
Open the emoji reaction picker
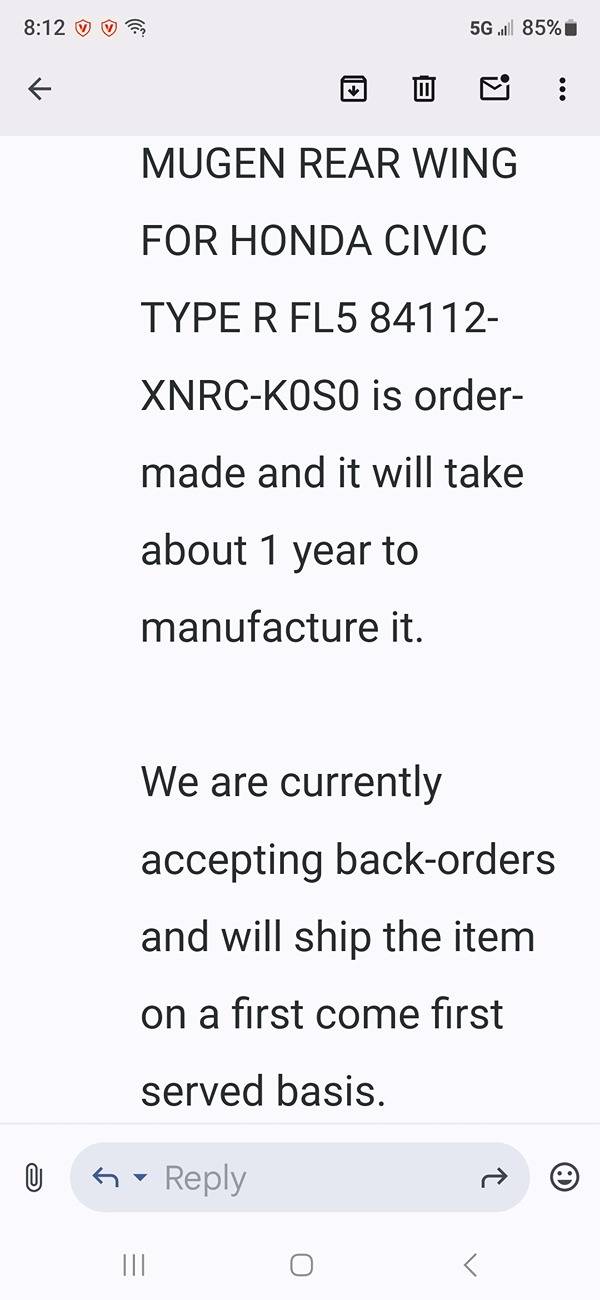(x=565, y=1178)
